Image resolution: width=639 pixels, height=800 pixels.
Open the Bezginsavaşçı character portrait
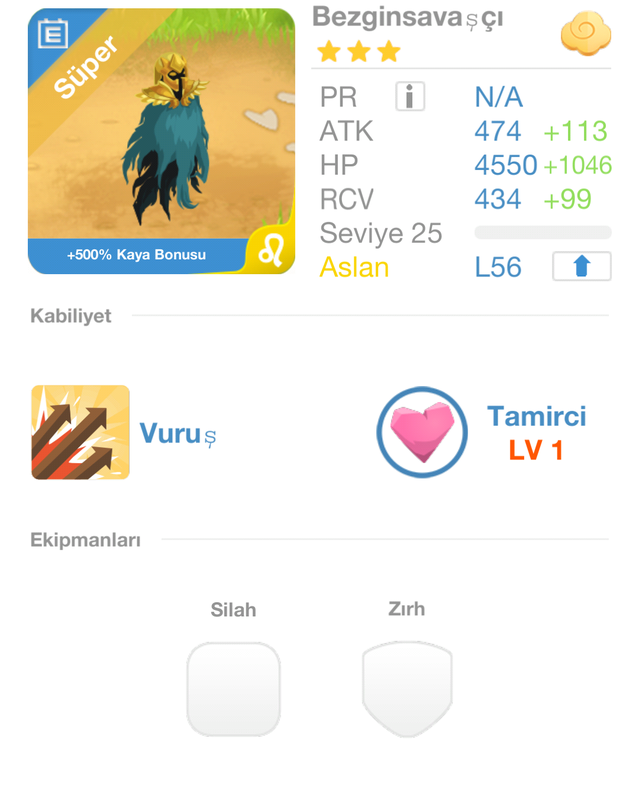tap(161, 141)
